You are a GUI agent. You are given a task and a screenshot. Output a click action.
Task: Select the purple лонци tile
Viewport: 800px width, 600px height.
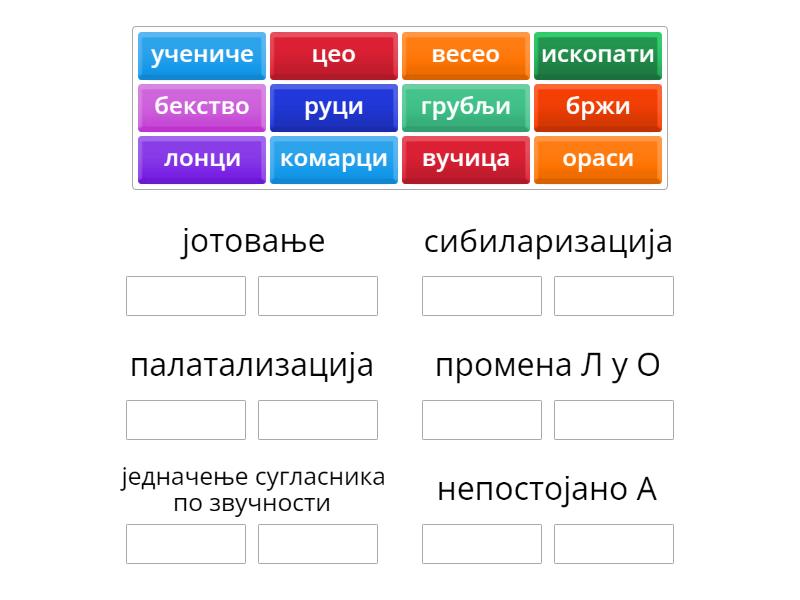coord(202,159)
